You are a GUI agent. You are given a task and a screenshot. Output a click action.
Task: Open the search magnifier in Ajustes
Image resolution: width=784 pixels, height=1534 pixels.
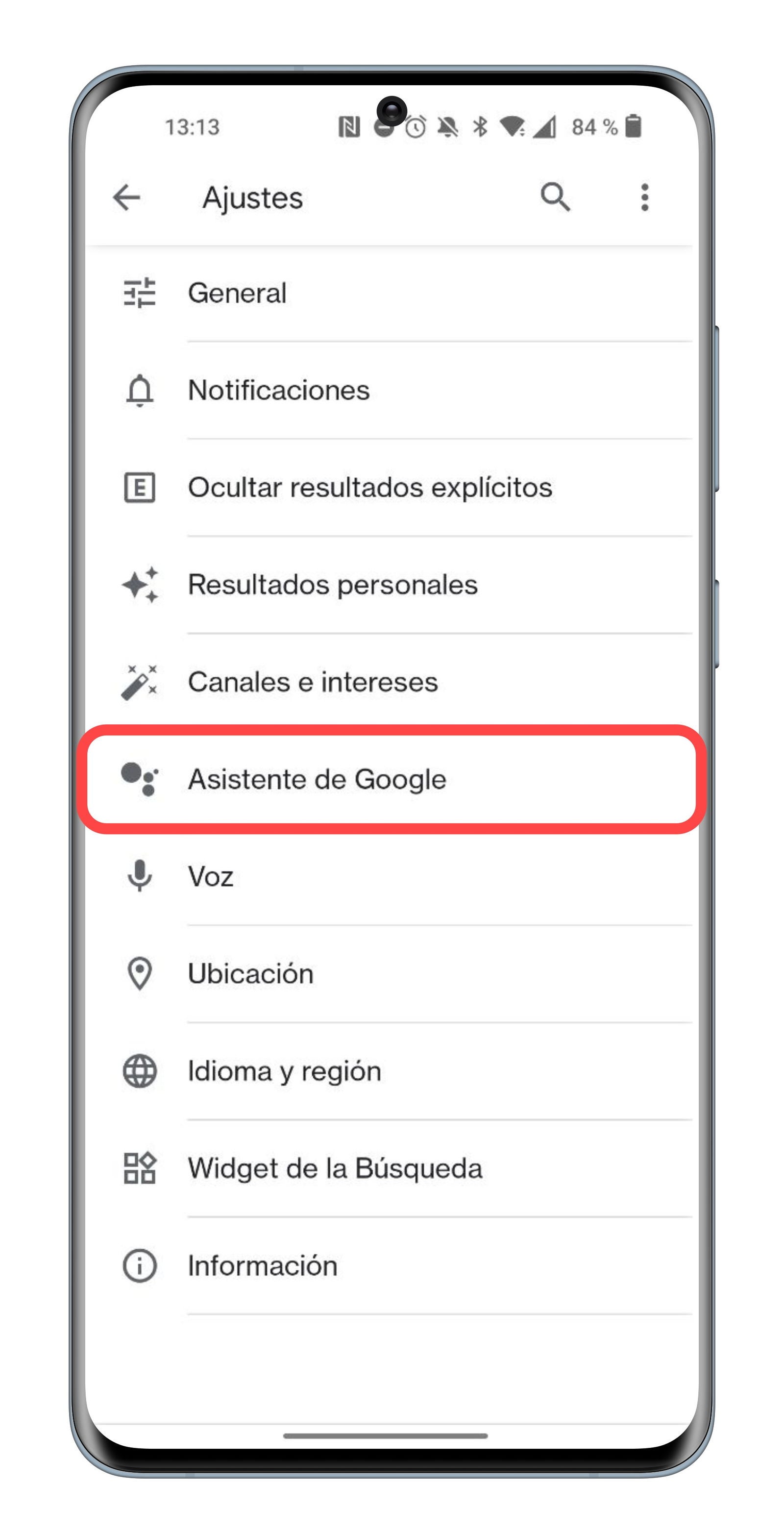(555, 197)
